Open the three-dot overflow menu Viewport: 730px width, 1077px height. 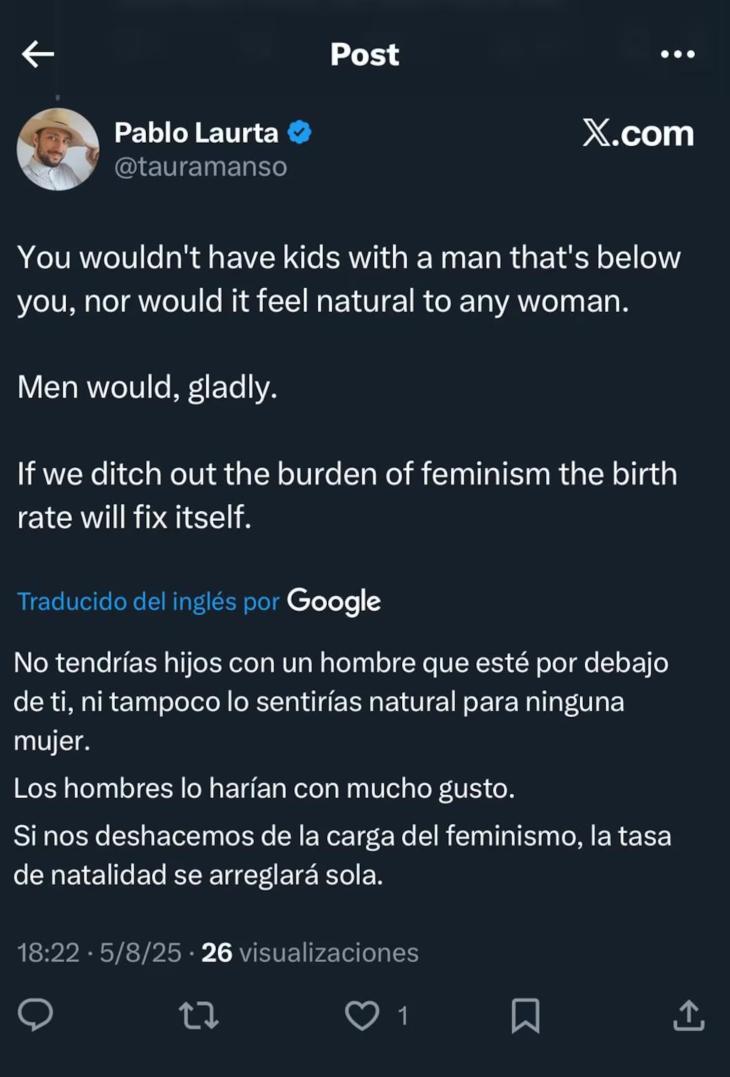tap(677, 55)
